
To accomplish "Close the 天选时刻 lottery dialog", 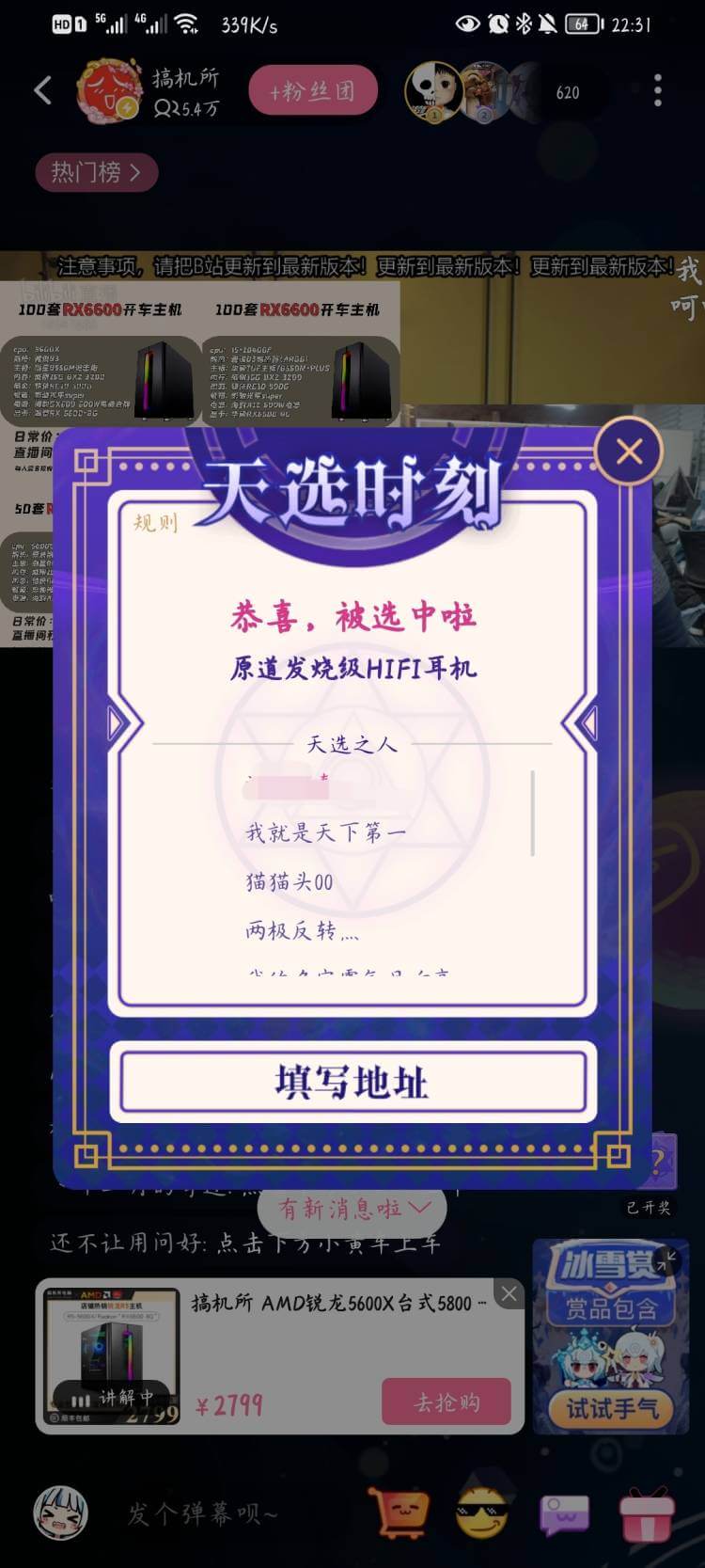I will point(629,451).
